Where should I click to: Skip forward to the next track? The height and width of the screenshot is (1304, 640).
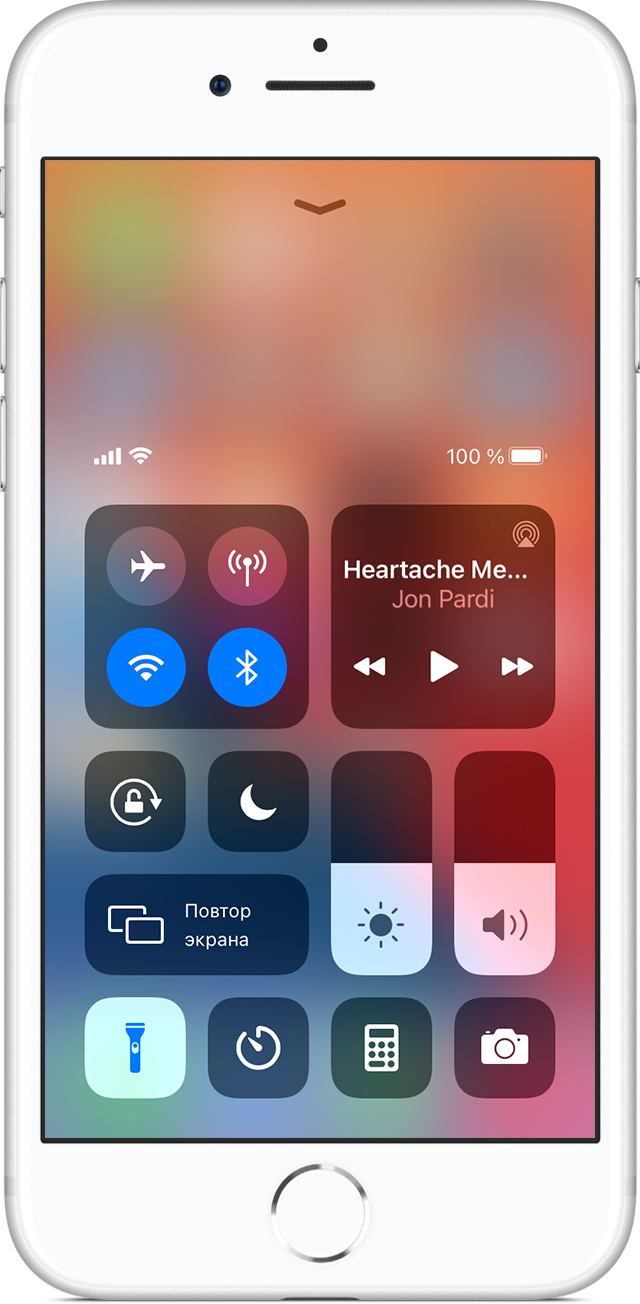[517, 666]
